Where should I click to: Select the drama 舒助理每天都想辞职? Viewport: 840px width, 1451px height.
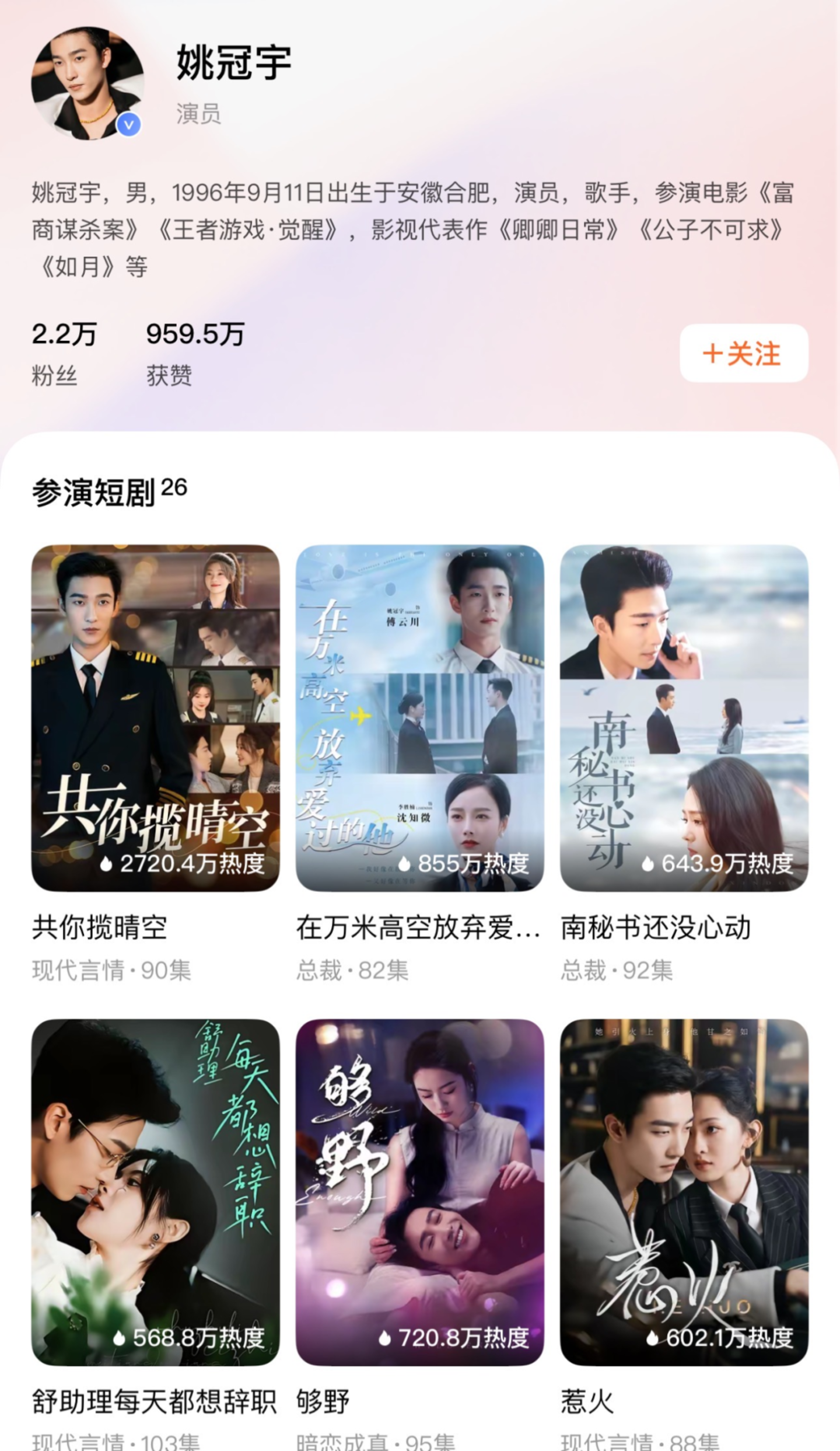[155, 1192]
